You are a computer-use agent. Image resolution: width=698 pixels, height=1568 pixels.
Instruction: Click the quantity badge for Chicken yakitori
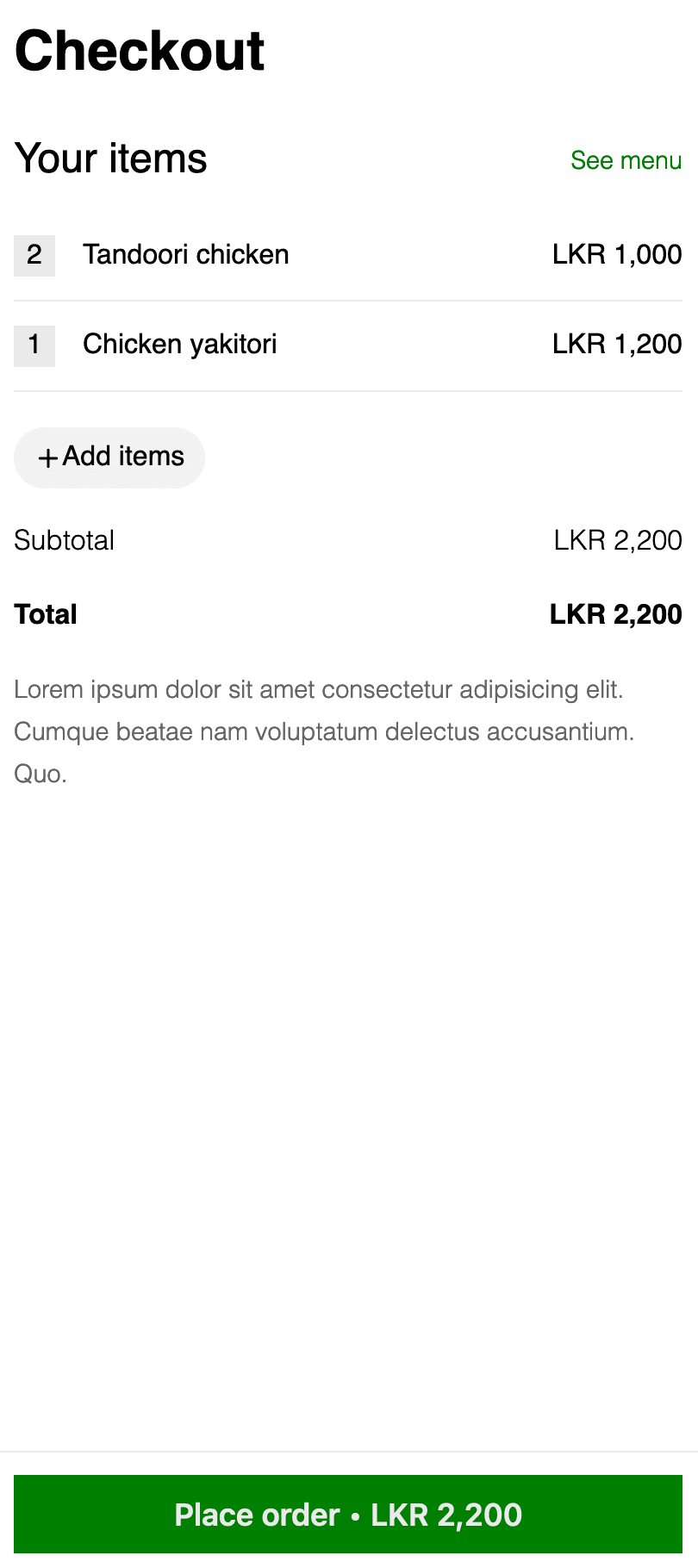(x=34, y=345)
